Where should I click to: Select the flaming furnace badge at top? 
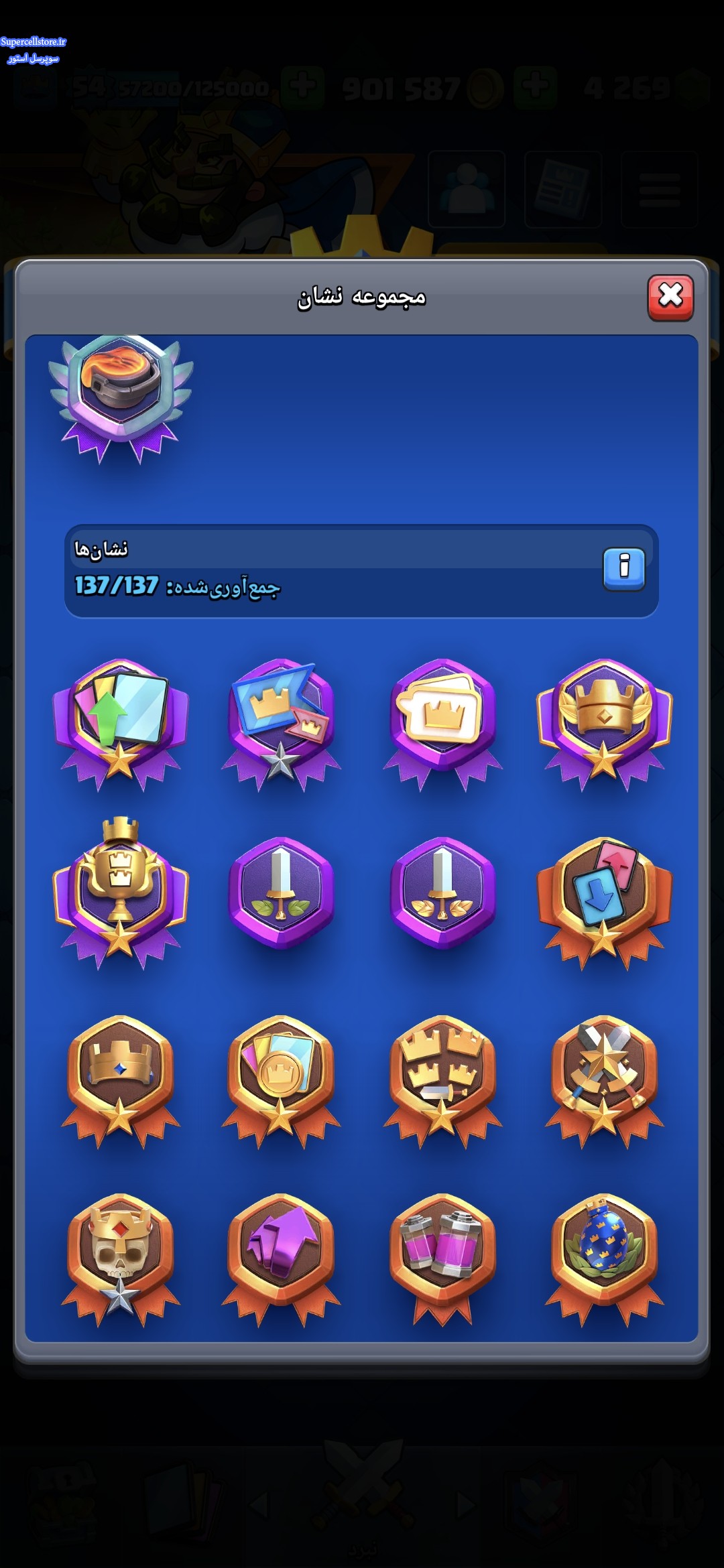pyautogui.click(x=121, y=396)
